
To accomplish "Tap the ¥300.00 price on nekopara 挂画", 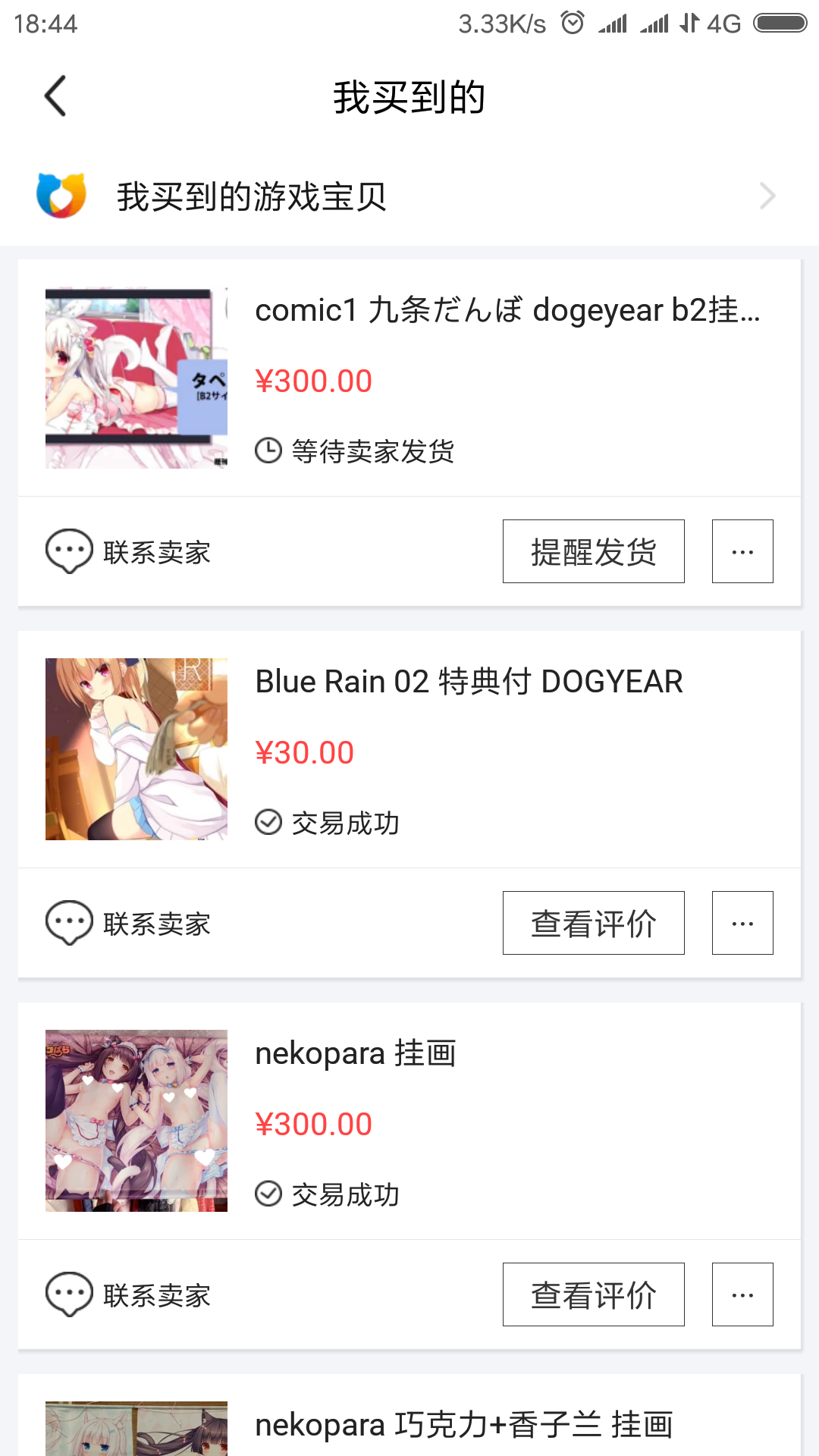I will [x=313, y=1123].
